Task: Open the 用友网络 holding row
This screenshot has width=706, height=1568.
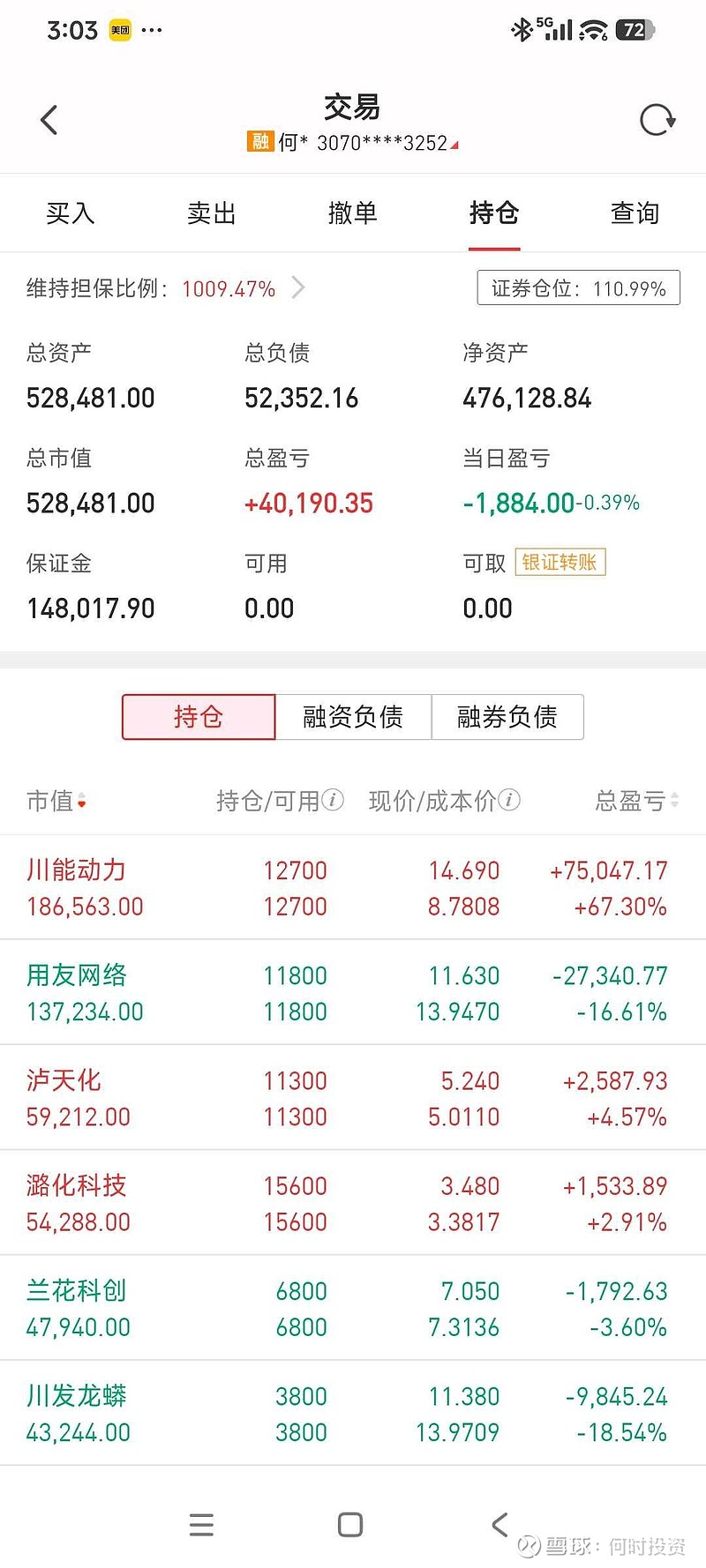Action: (353, 992)
